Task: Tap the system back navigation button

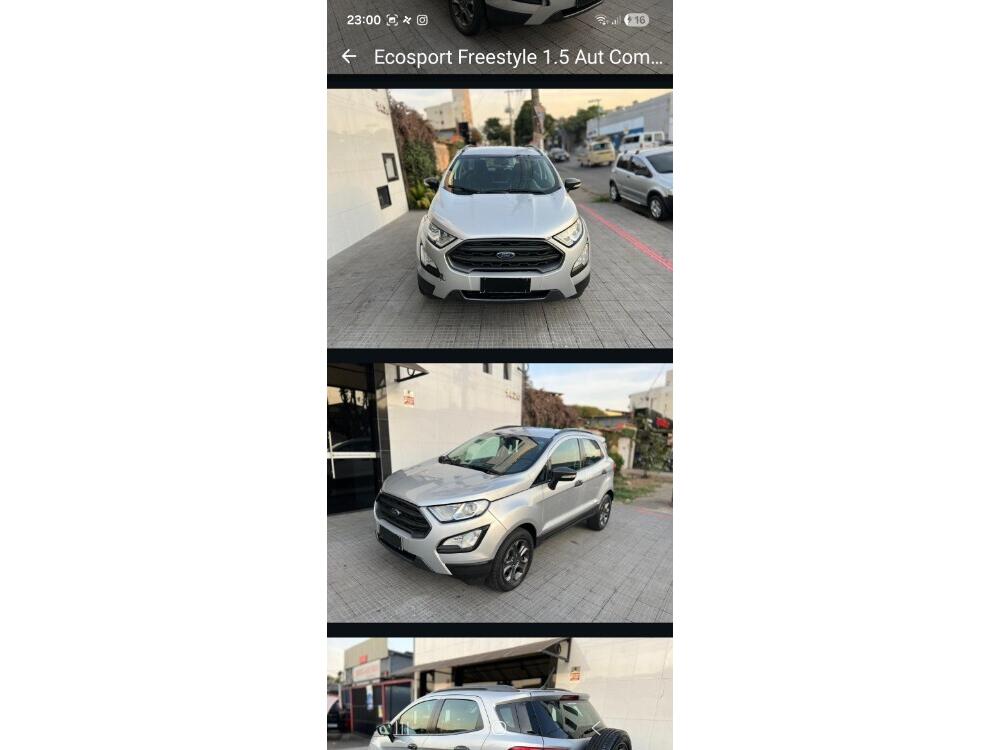Action: (596, 728)
